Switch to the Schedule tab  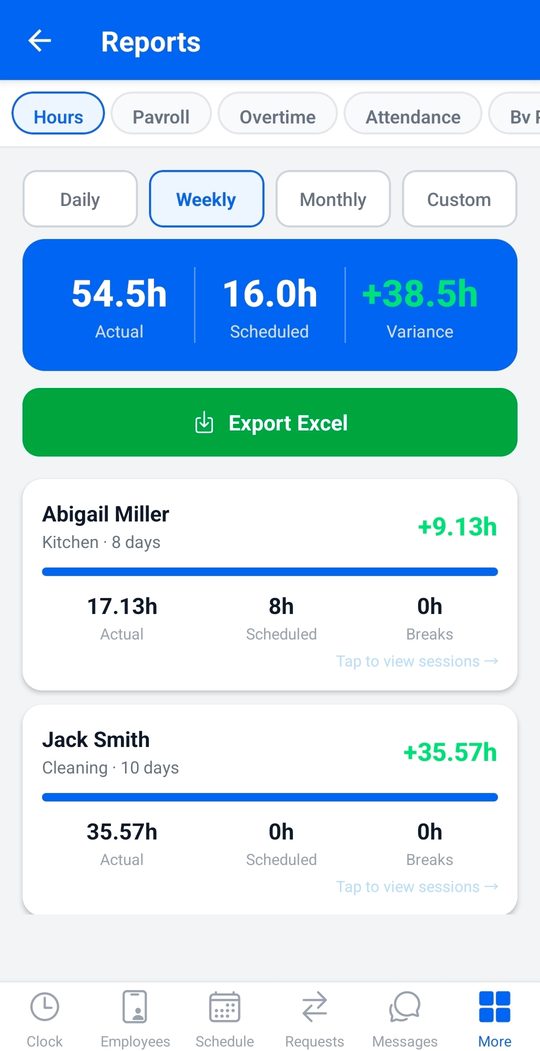click(x=224, y=1019)
